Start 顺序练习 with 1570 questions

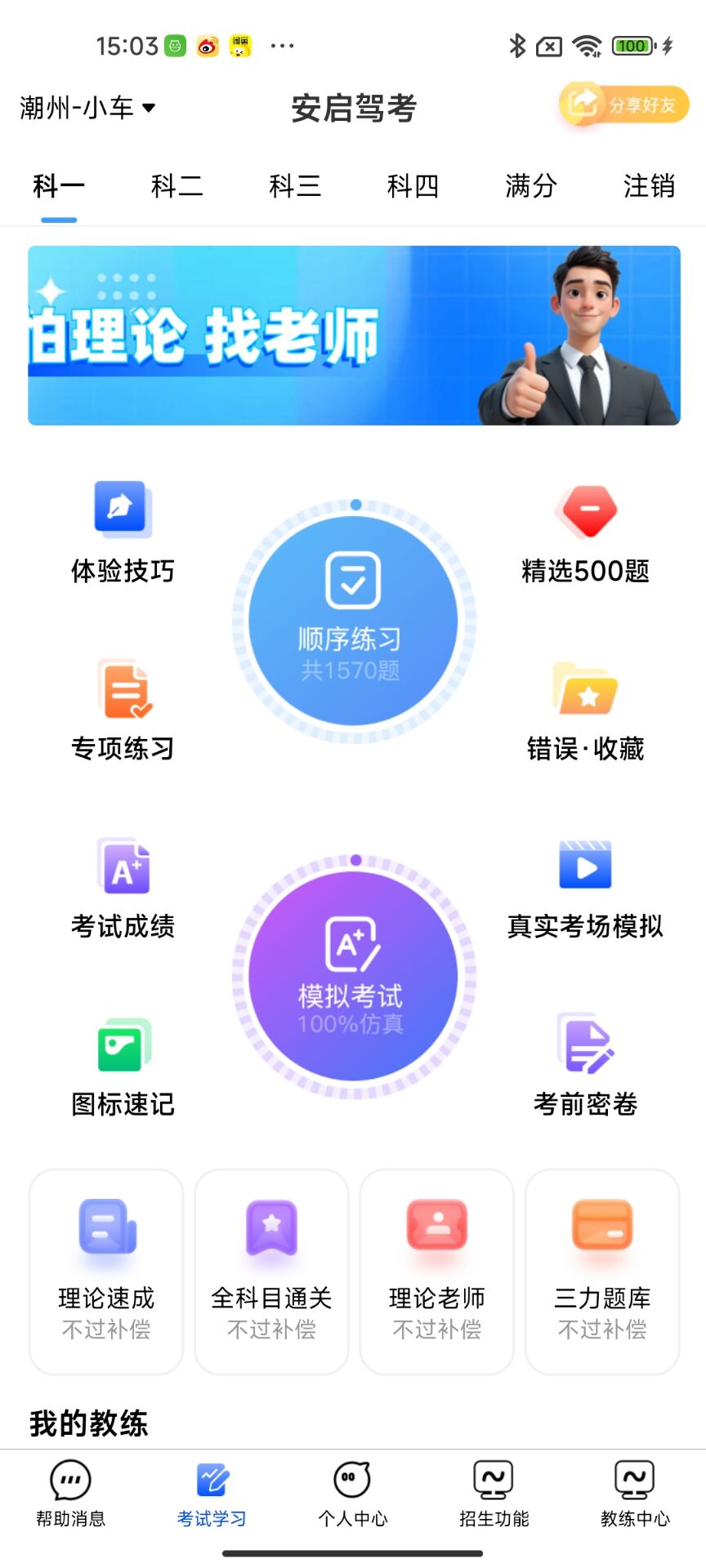(354, 621)
